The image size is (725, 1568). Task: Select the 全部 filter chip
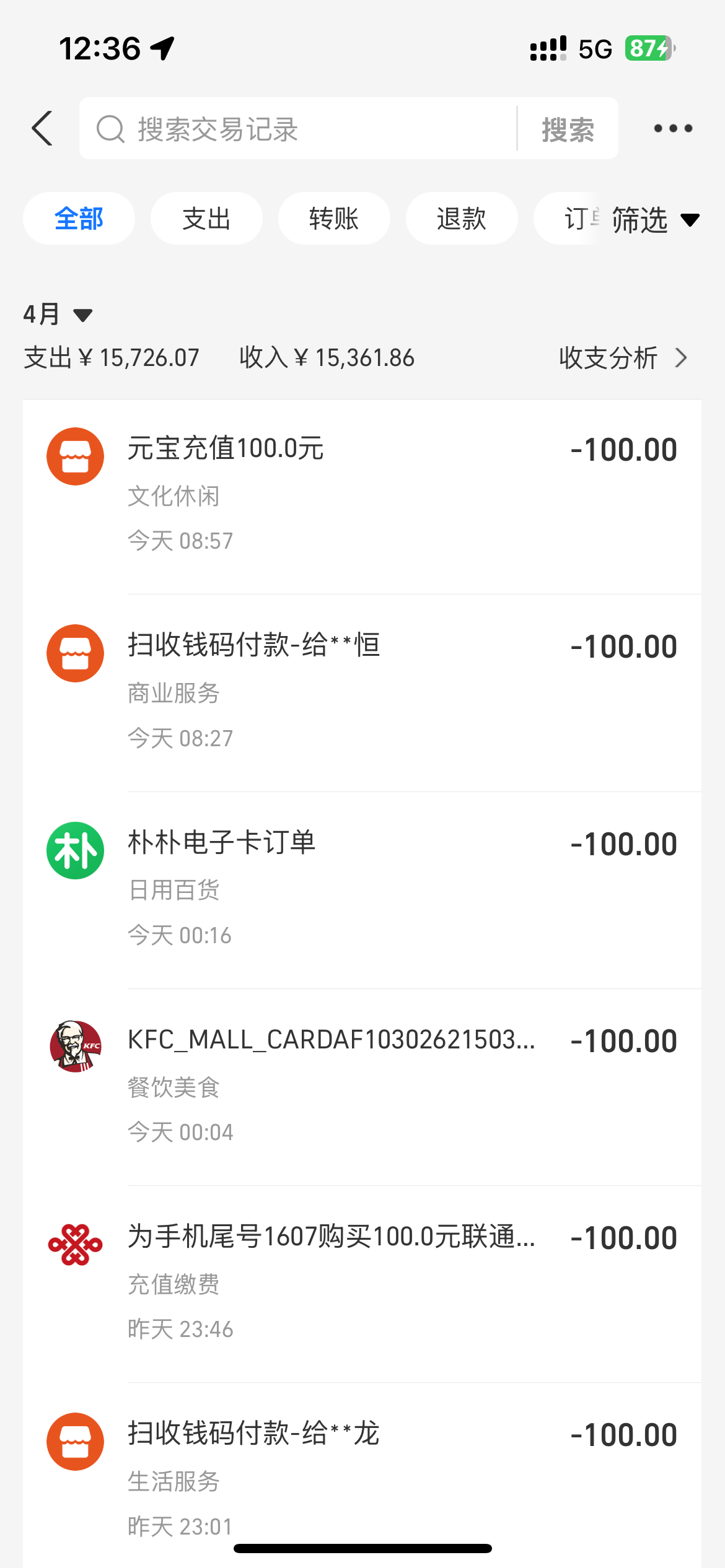79,219
